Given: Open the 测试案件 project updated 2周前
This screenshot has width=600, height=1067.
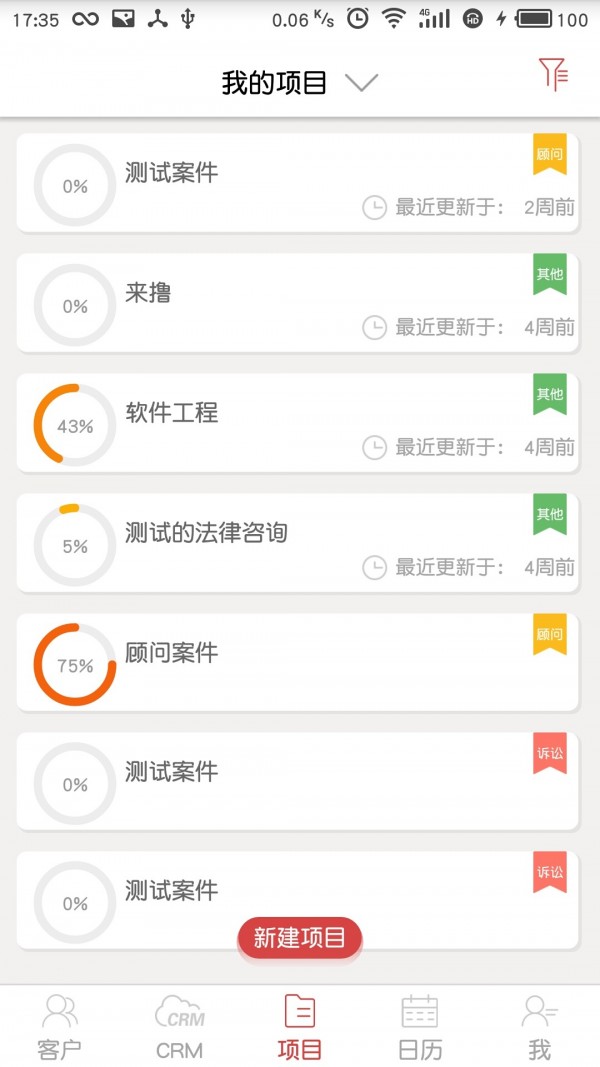Looking at the screenshot, I should click(297, 184).
